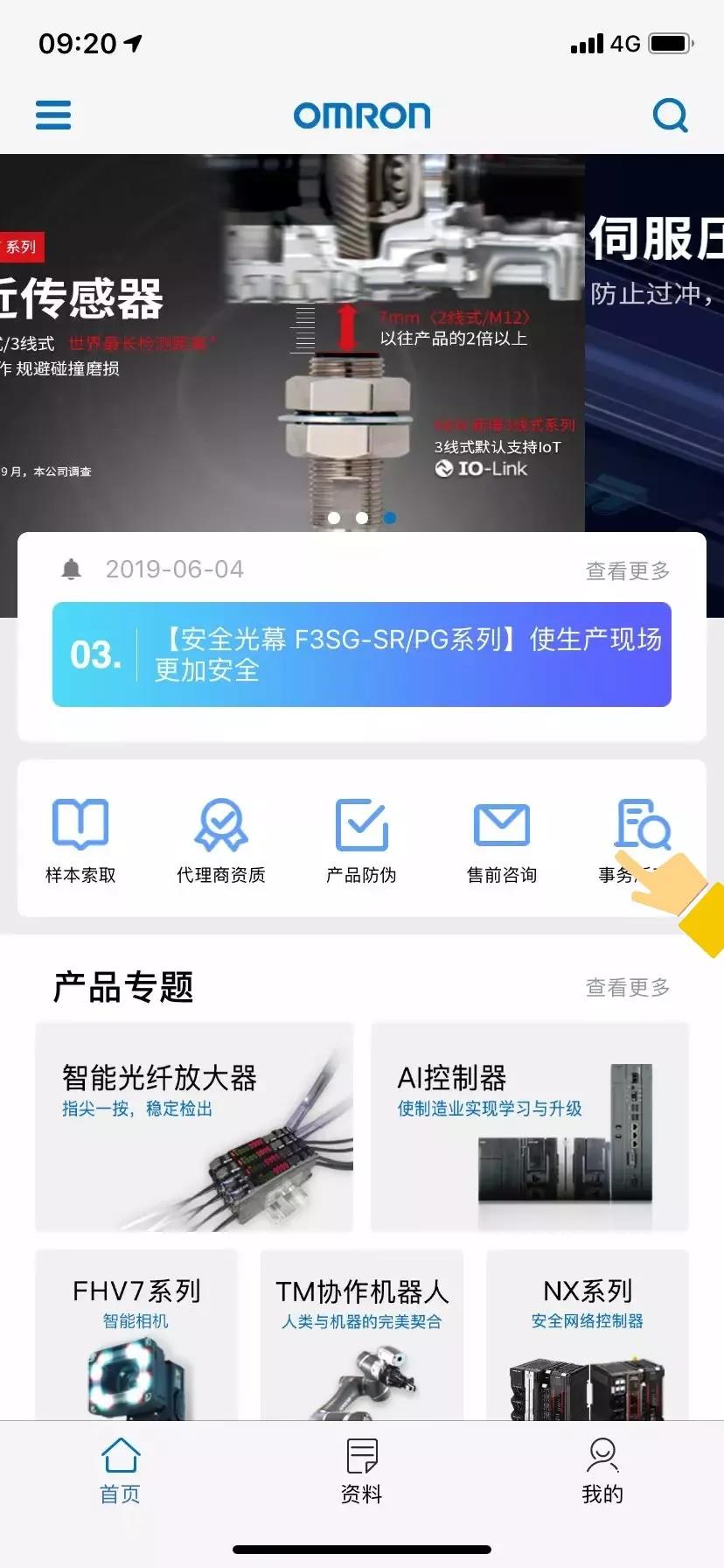Open the TM协作机器人 card
The width and height of the screenshot is (724, 1568).
click(x=362, y=1334)
